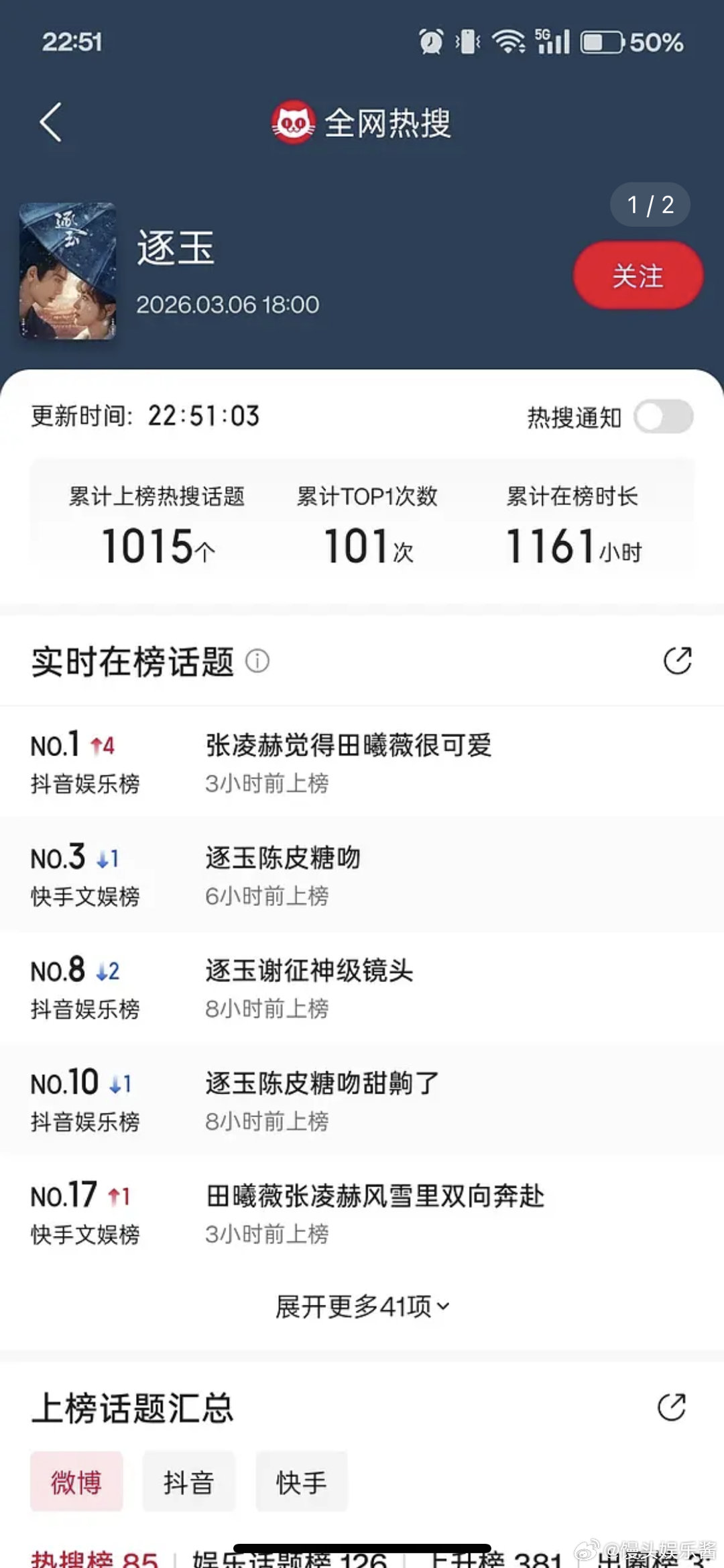Switch to the 抖音 platform tab

pos(189,1481)
